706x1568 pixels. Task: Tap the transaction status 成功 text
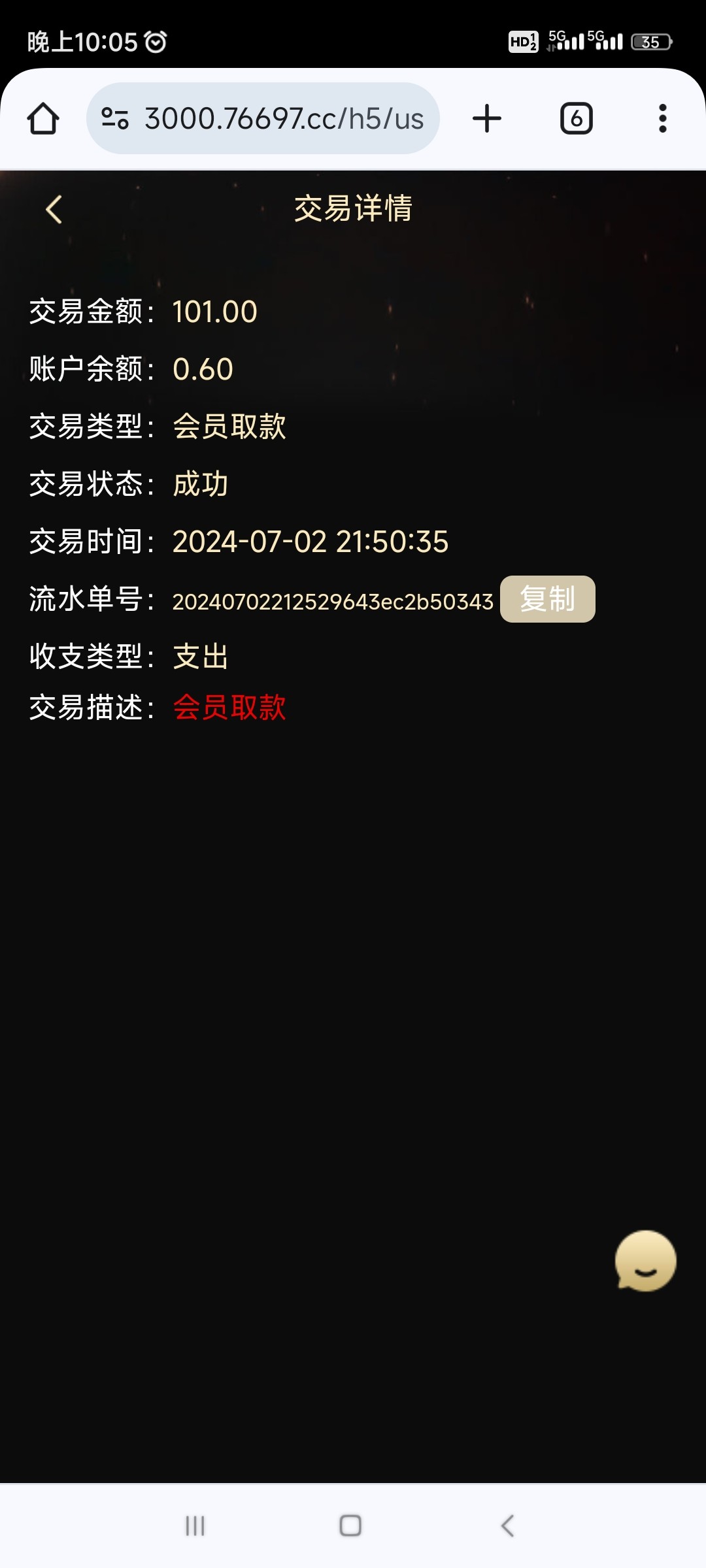(199, 483)
